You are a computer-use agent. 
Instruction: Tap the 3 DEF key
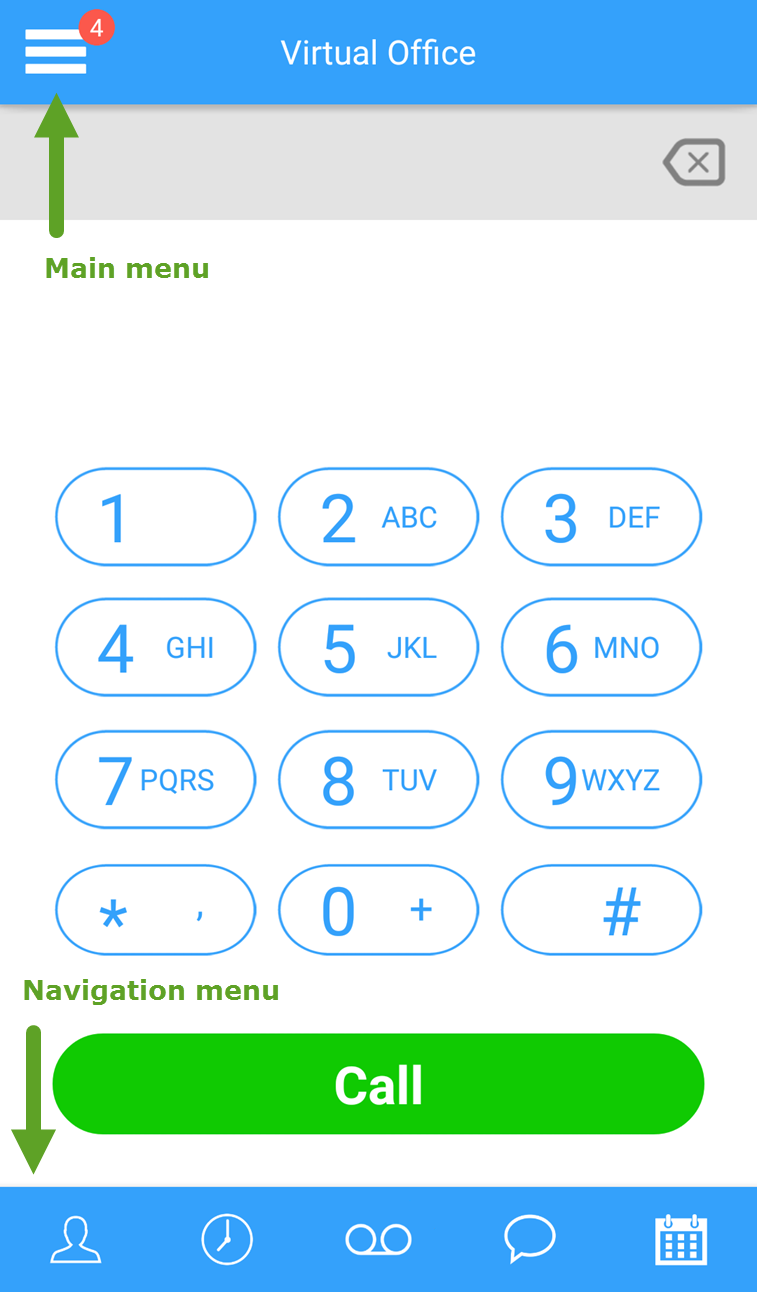pos(601,517)
